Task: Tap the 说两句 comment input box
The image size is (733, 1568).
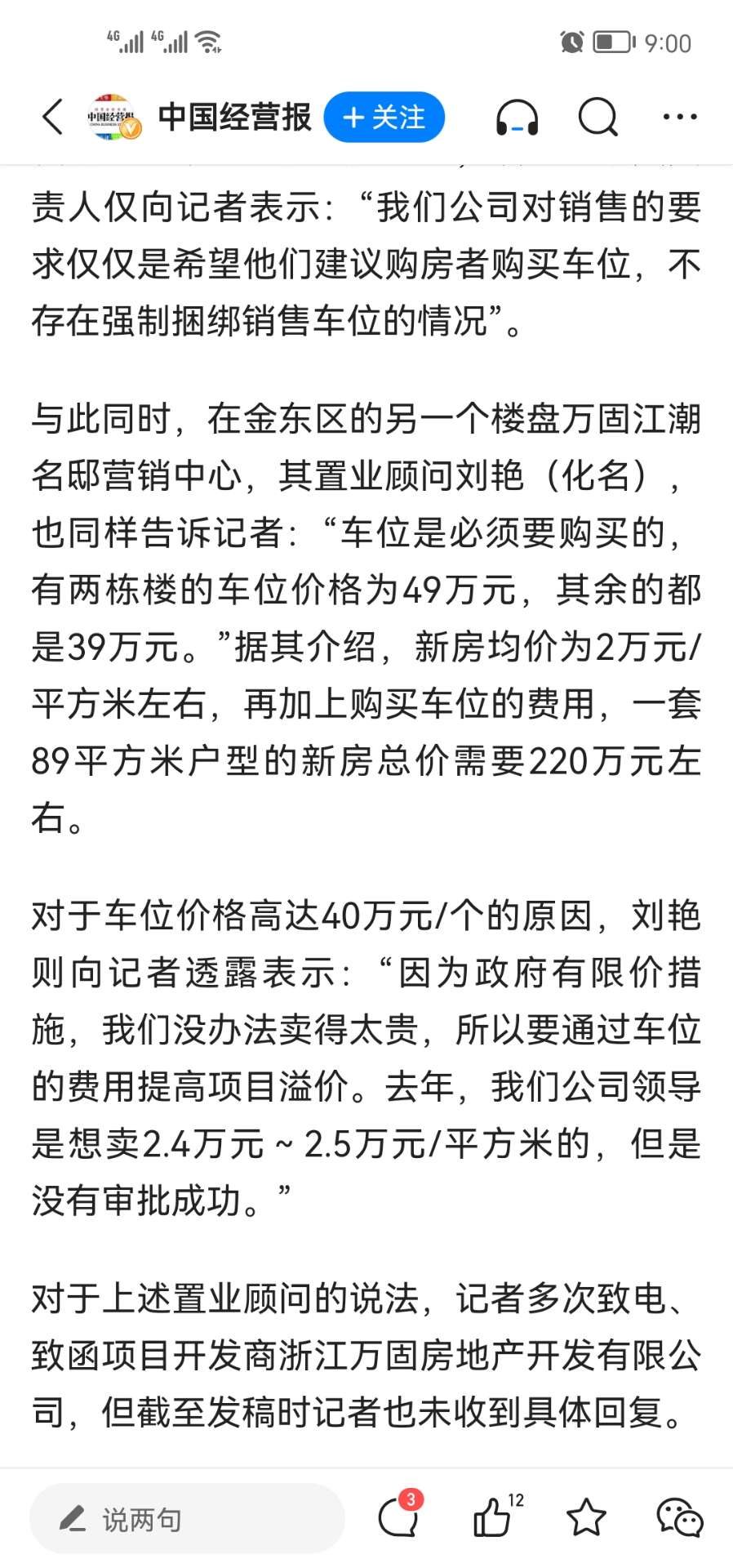Action: (x=187, y=1518)
